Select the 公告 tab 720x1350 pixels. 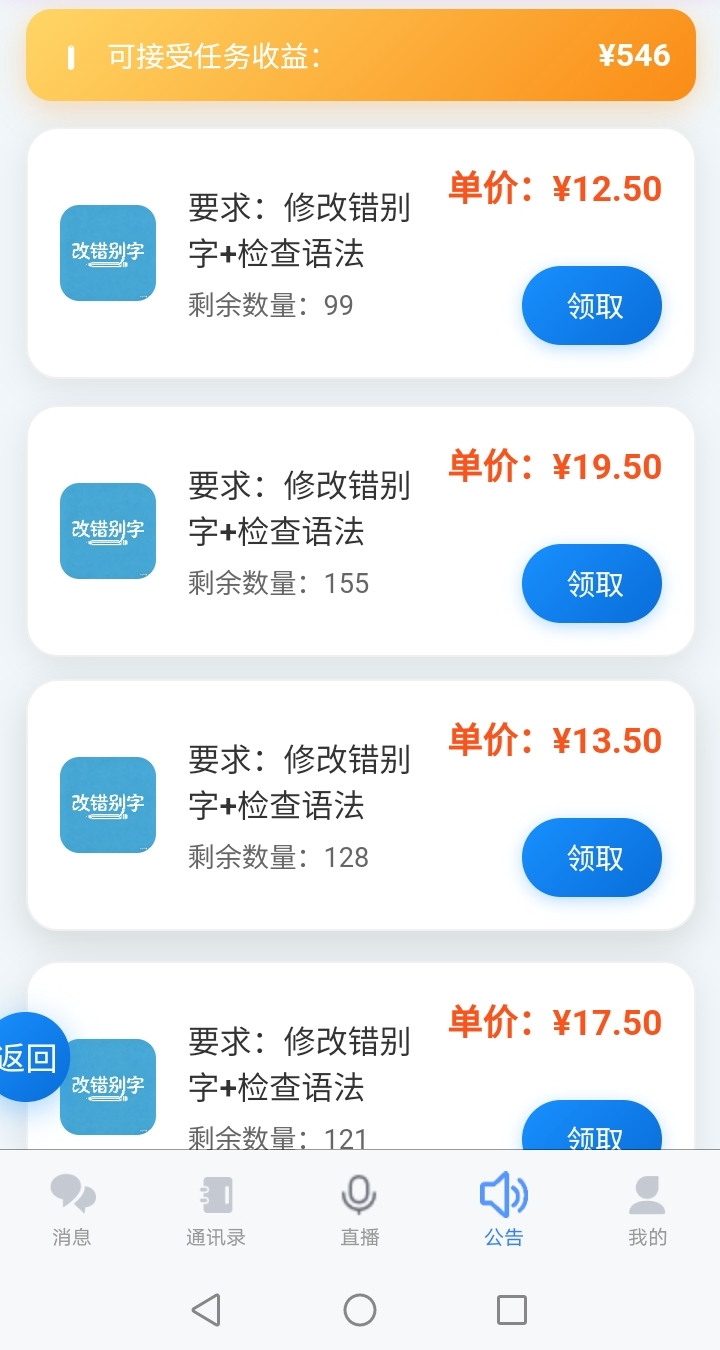pos(504,1211)
